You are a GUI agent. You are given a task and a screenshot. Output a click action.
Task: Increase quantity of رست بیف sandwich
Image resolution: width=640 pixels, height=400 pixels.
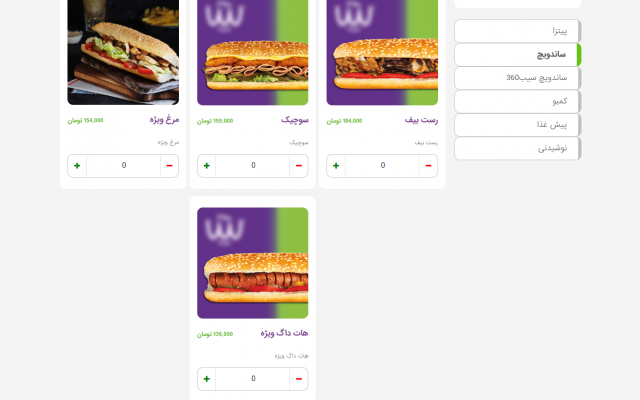336,166
